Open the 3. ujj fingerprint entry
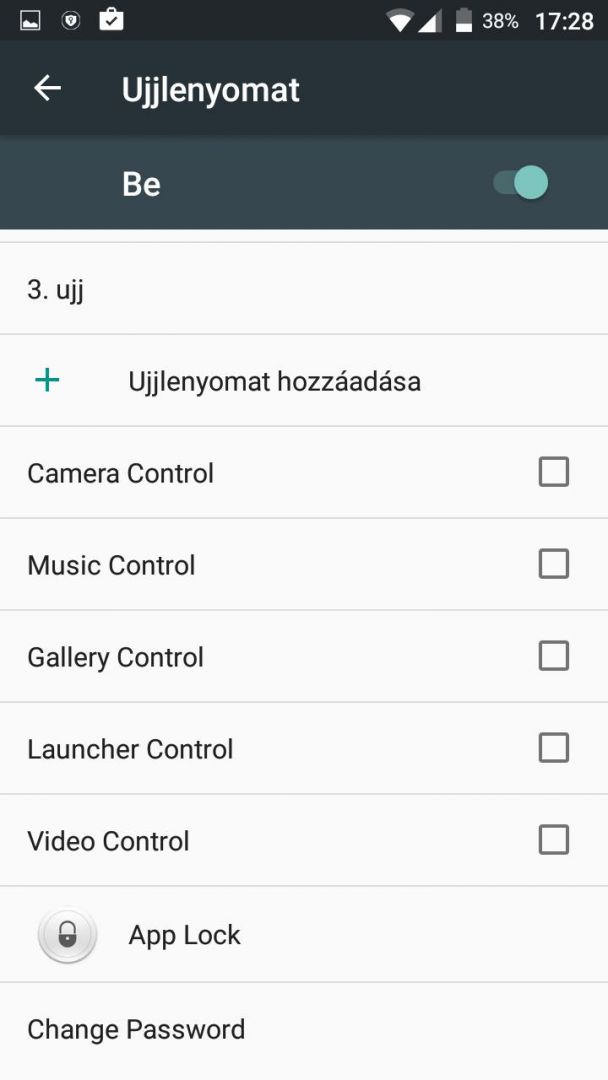Image resolution: width=608 pixels, height=1080 pixels. 304,289
